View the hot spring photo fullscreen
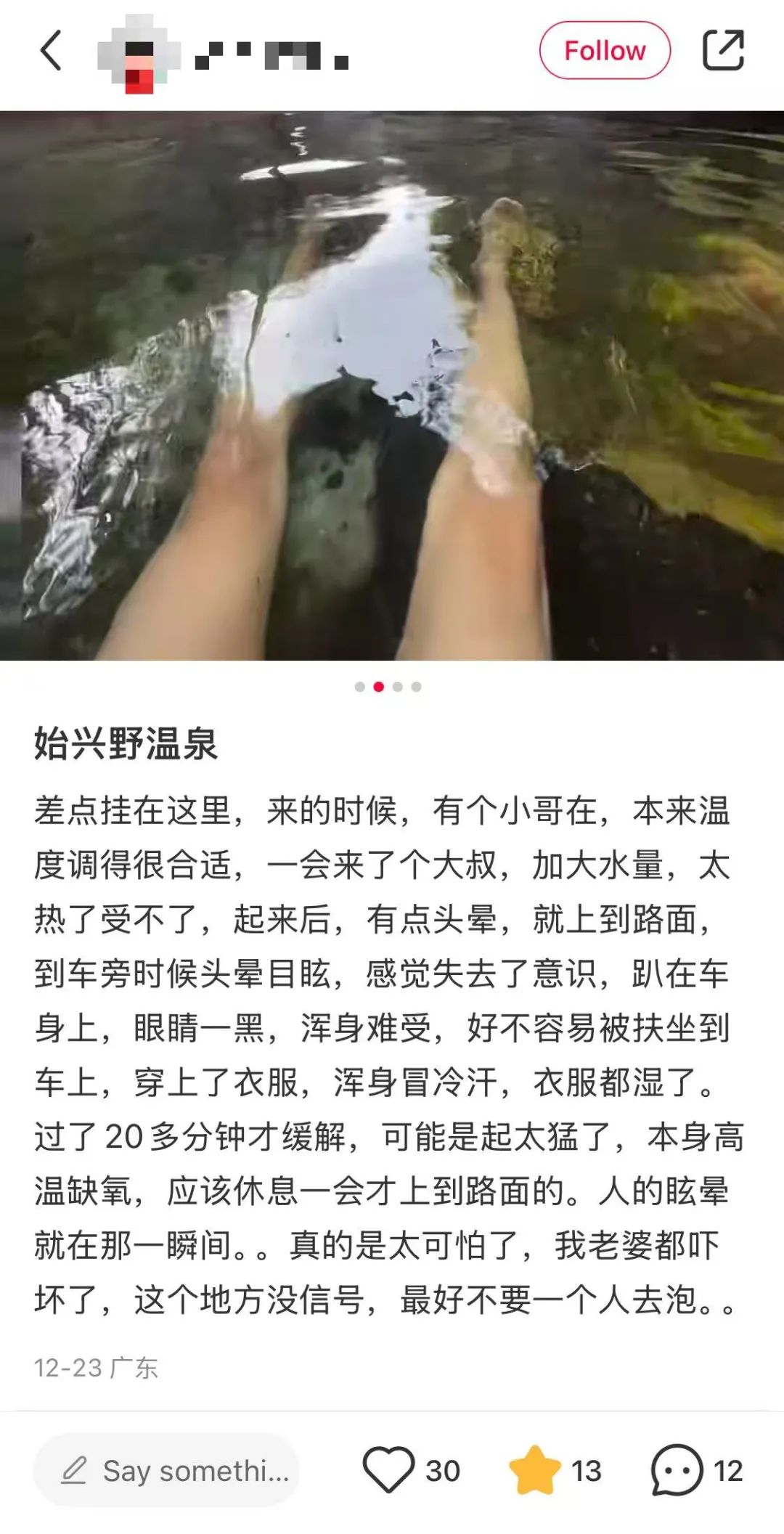This screenshot has height=1534, width=784. 392,385
